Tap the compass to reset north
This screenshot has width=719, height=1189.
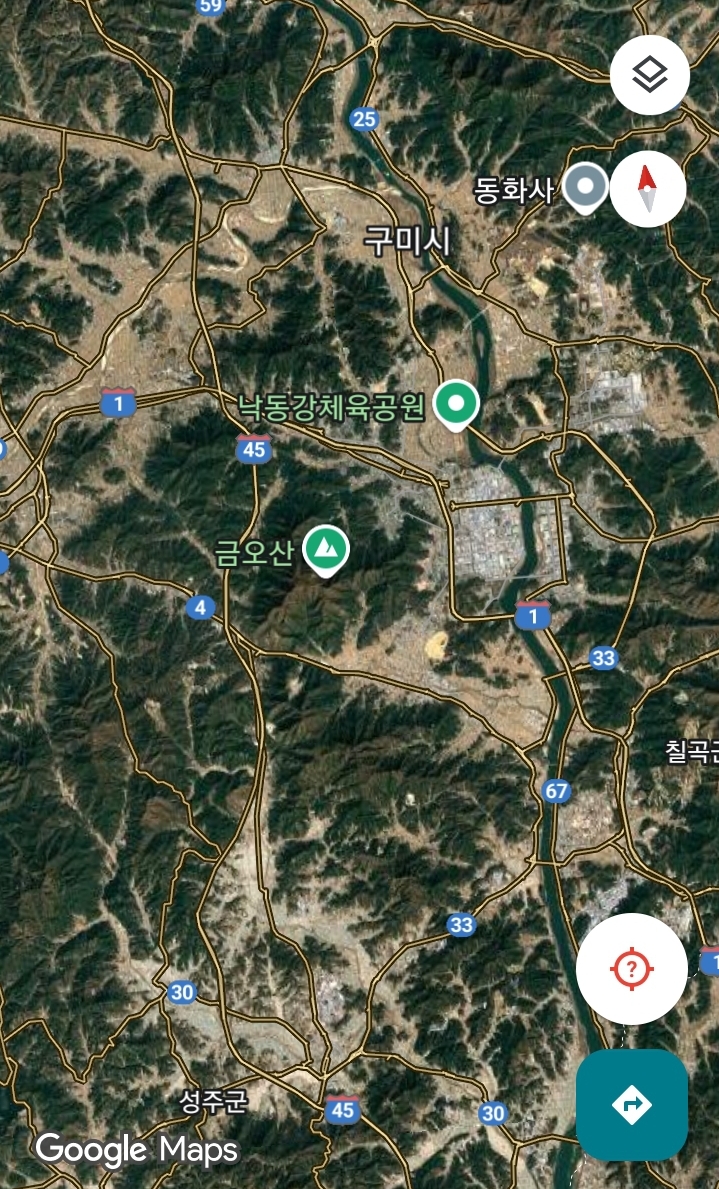pyautogui.click(x=648, y=189)
